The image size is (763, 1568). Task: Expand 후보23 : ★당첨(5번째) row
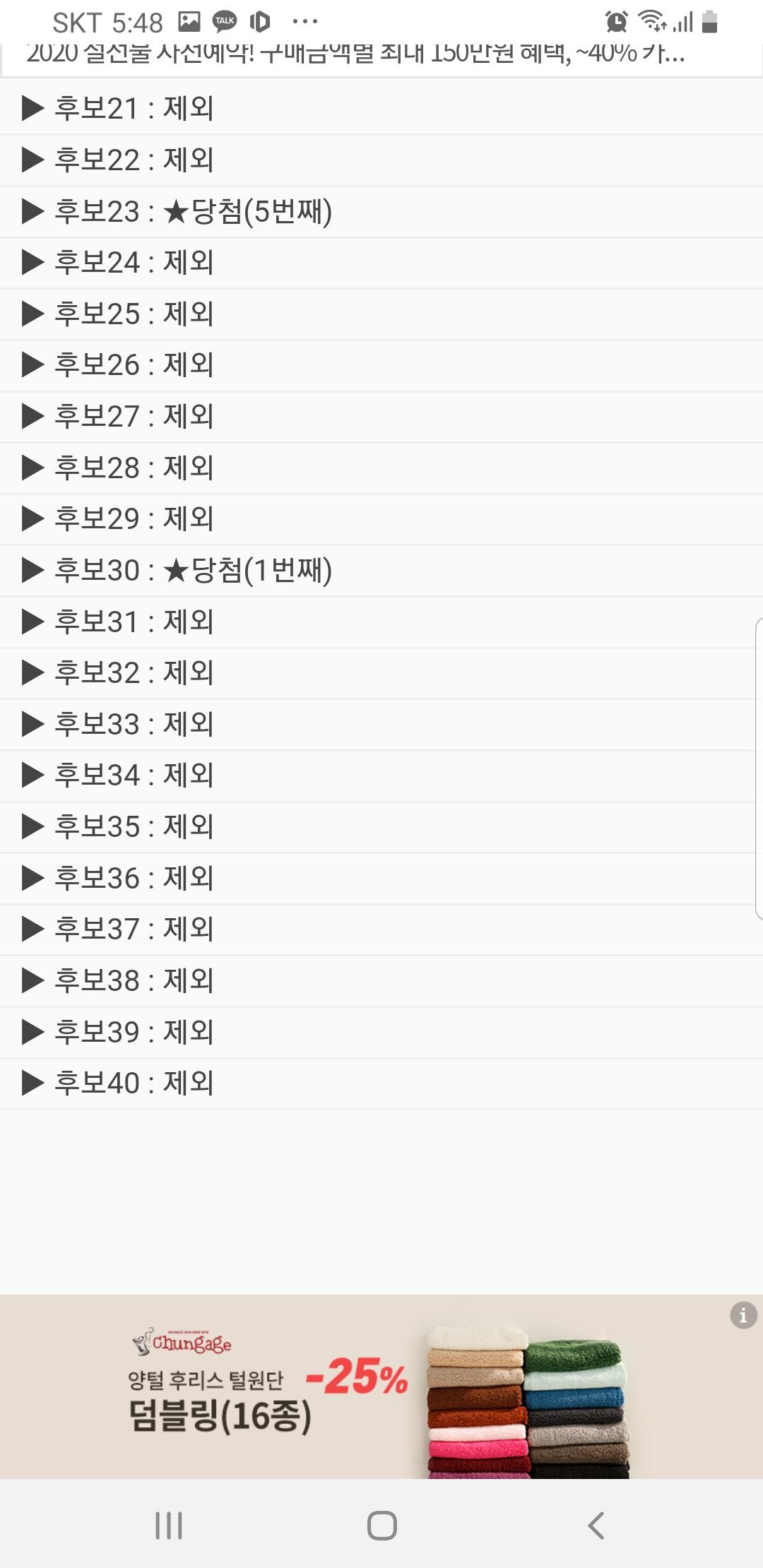(x=381, y=211)
